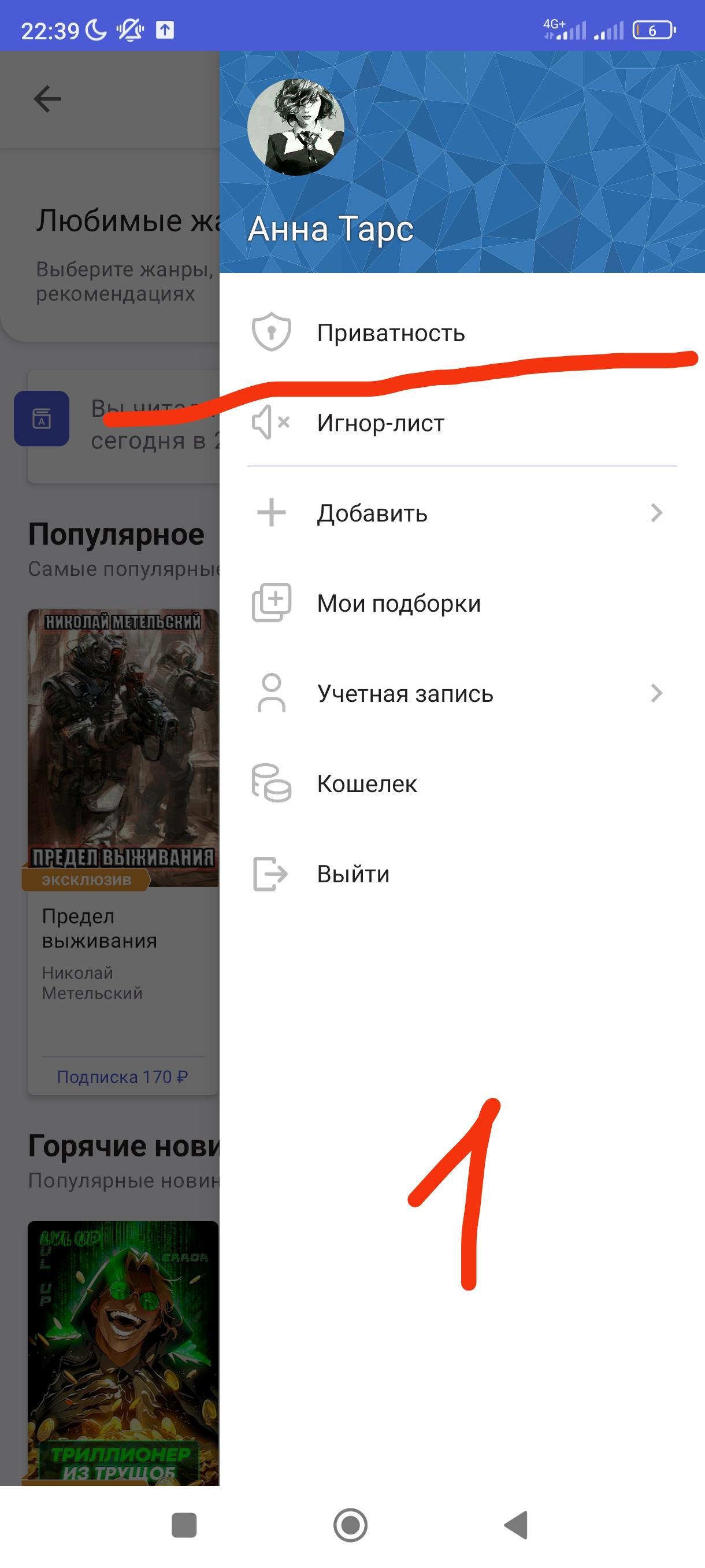Log out with Выйти
Viewport: 705px width, 1568px height.
(x=353, y=874)
